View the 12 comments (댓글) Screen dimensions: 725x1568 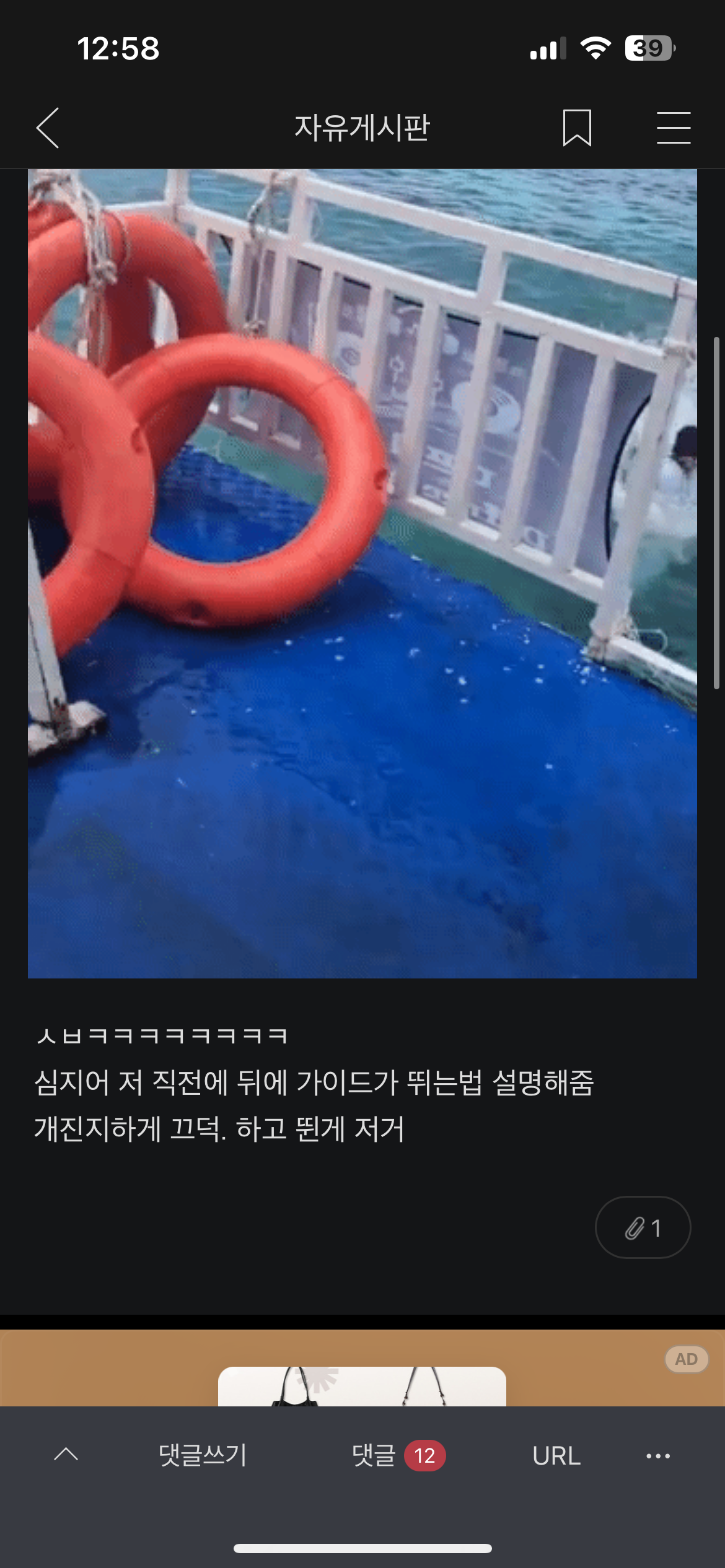398,1455
